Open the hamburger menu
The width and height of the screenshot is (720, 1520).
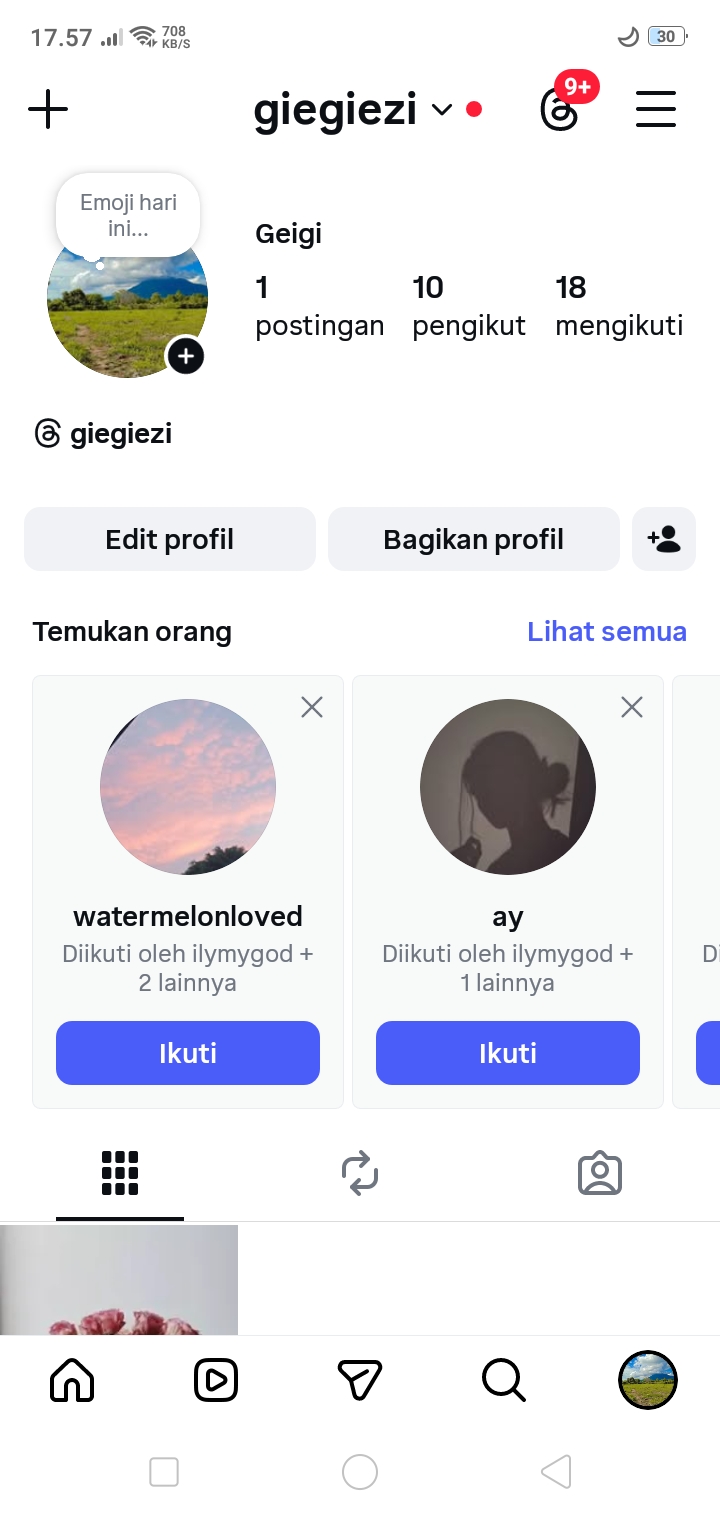click(656, 109)
